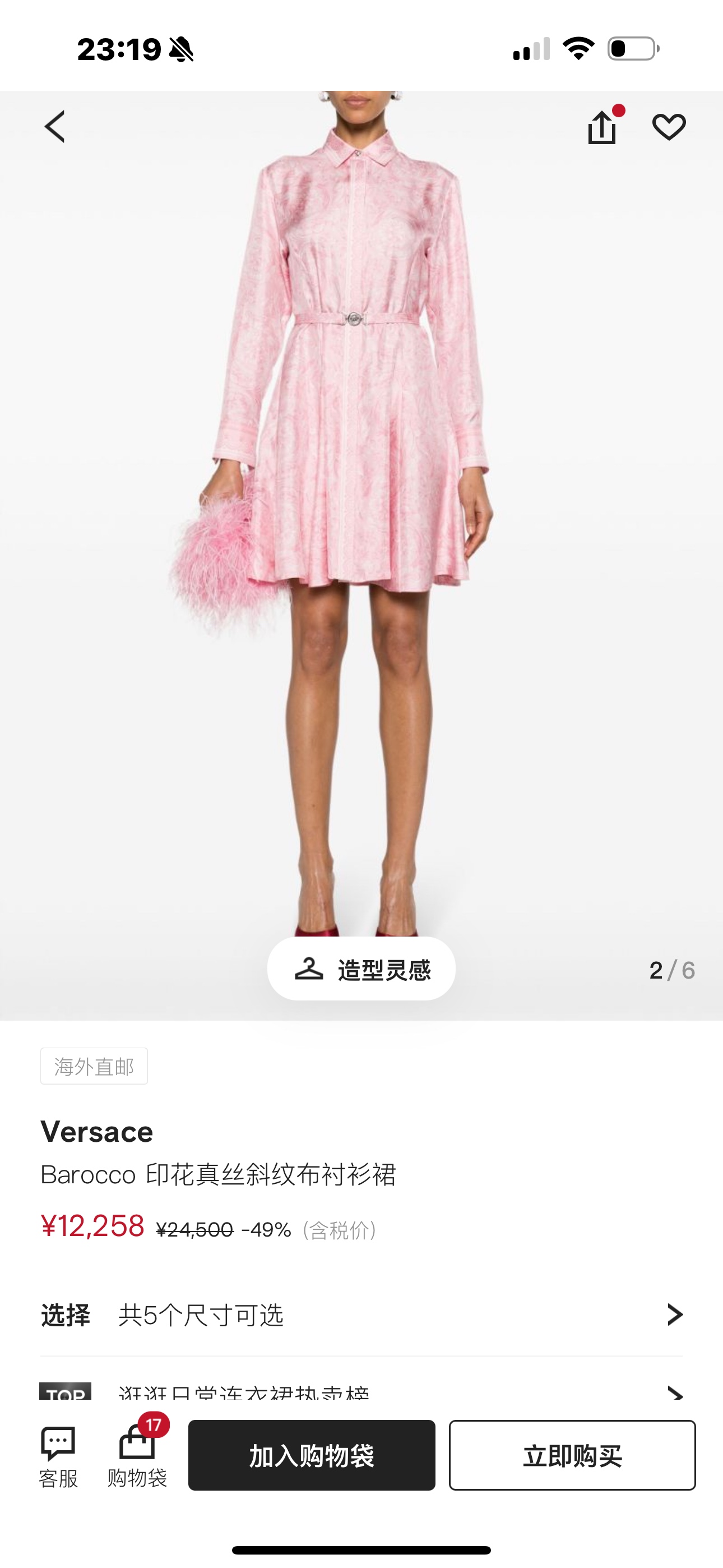Open 造型灵感 styling inspiration
The width and height of the screenshot is (723, 1568).
pos(361,969)
